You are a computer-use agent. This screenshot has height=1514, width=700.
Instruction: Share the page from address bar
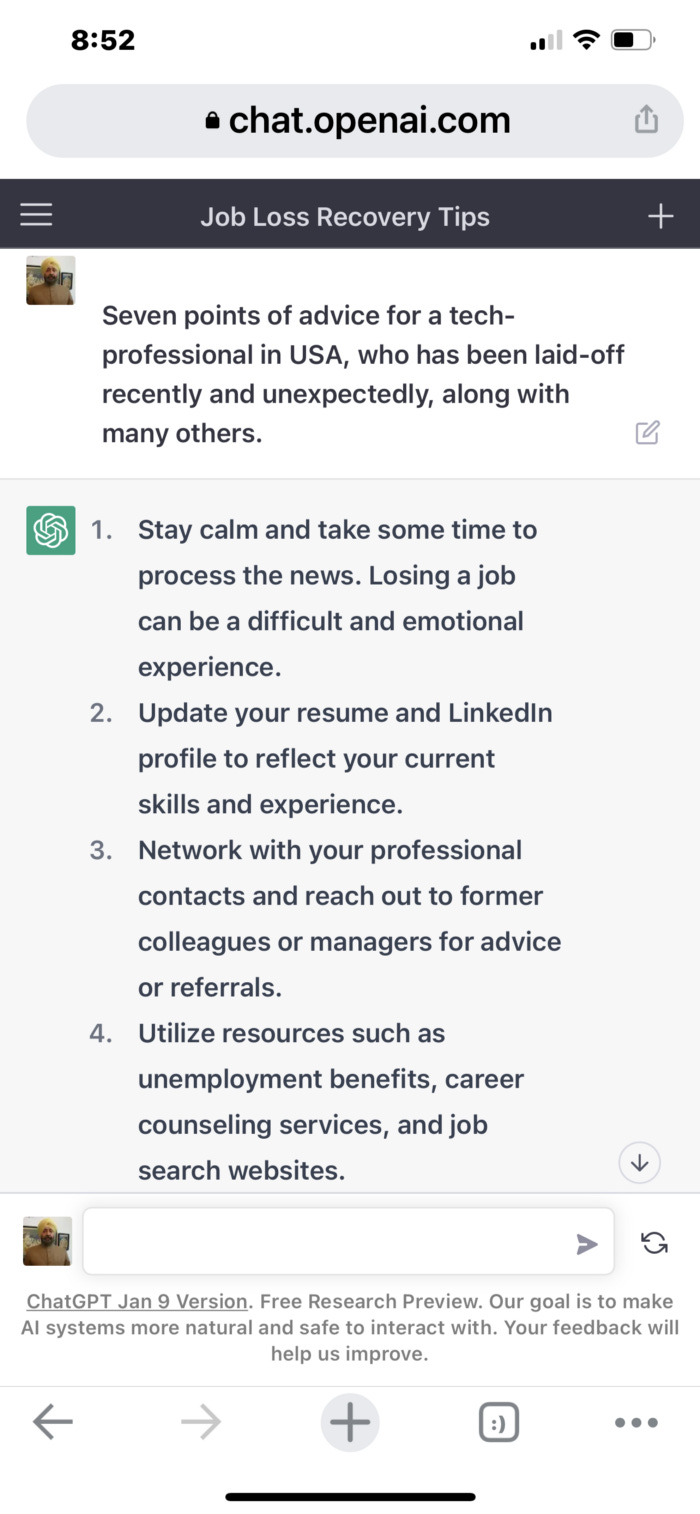point(646,120)
